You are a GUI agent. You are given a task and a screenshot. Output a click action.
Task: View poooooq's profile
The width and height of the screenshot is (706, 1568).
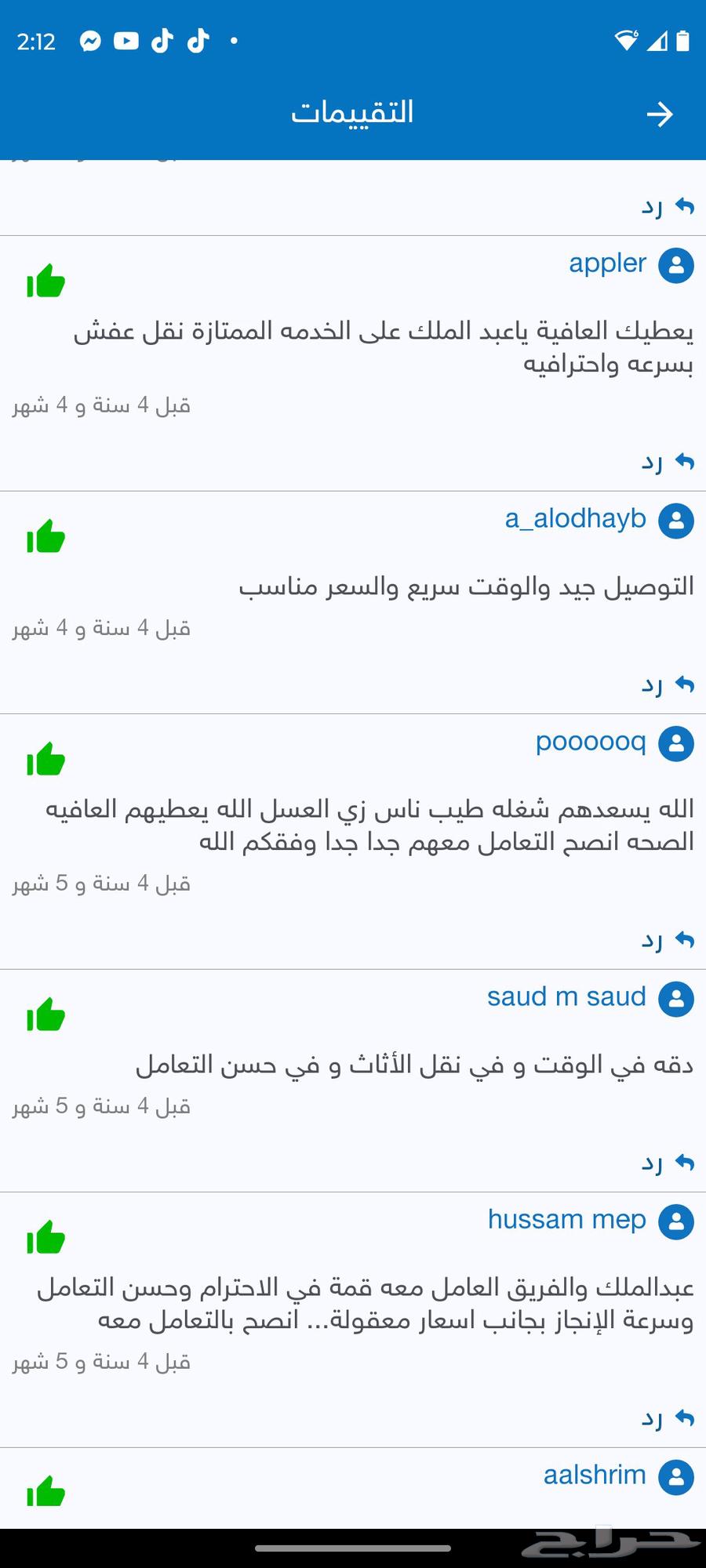click(591, 742)
